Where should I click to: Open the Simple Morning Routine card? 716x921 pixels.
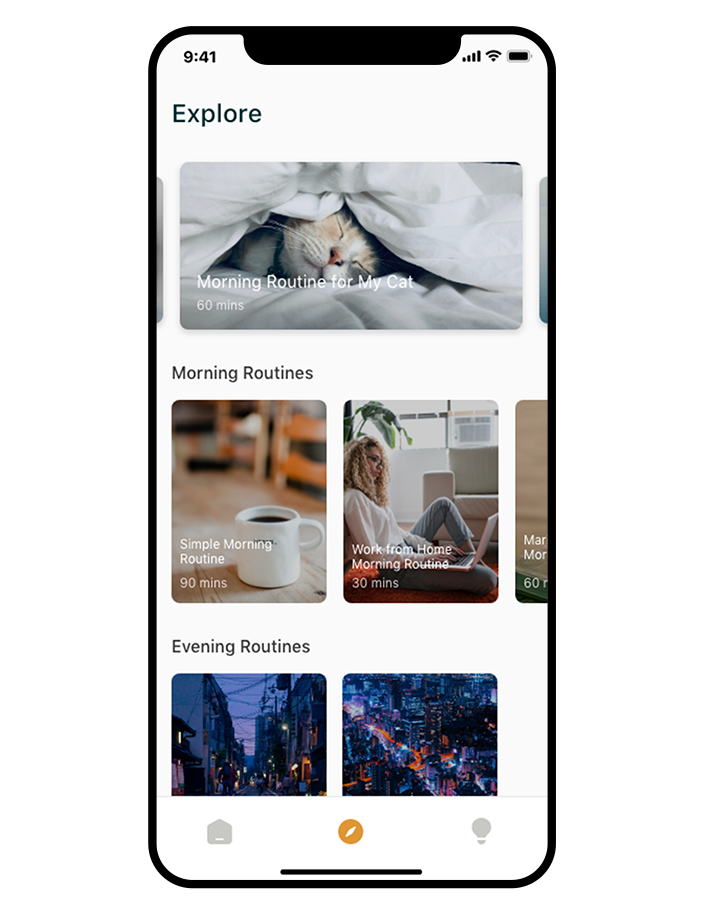tap(248, 501)
